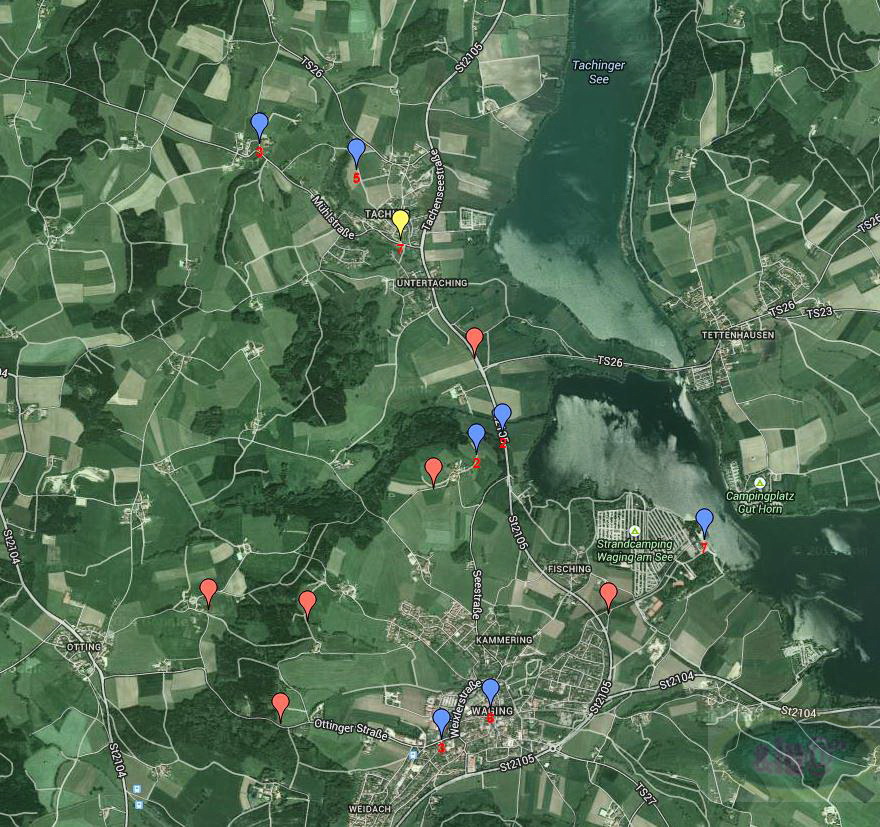
Task: Select the yellow marker numbered 7 in Taching
Action: (x=400, y=222)
